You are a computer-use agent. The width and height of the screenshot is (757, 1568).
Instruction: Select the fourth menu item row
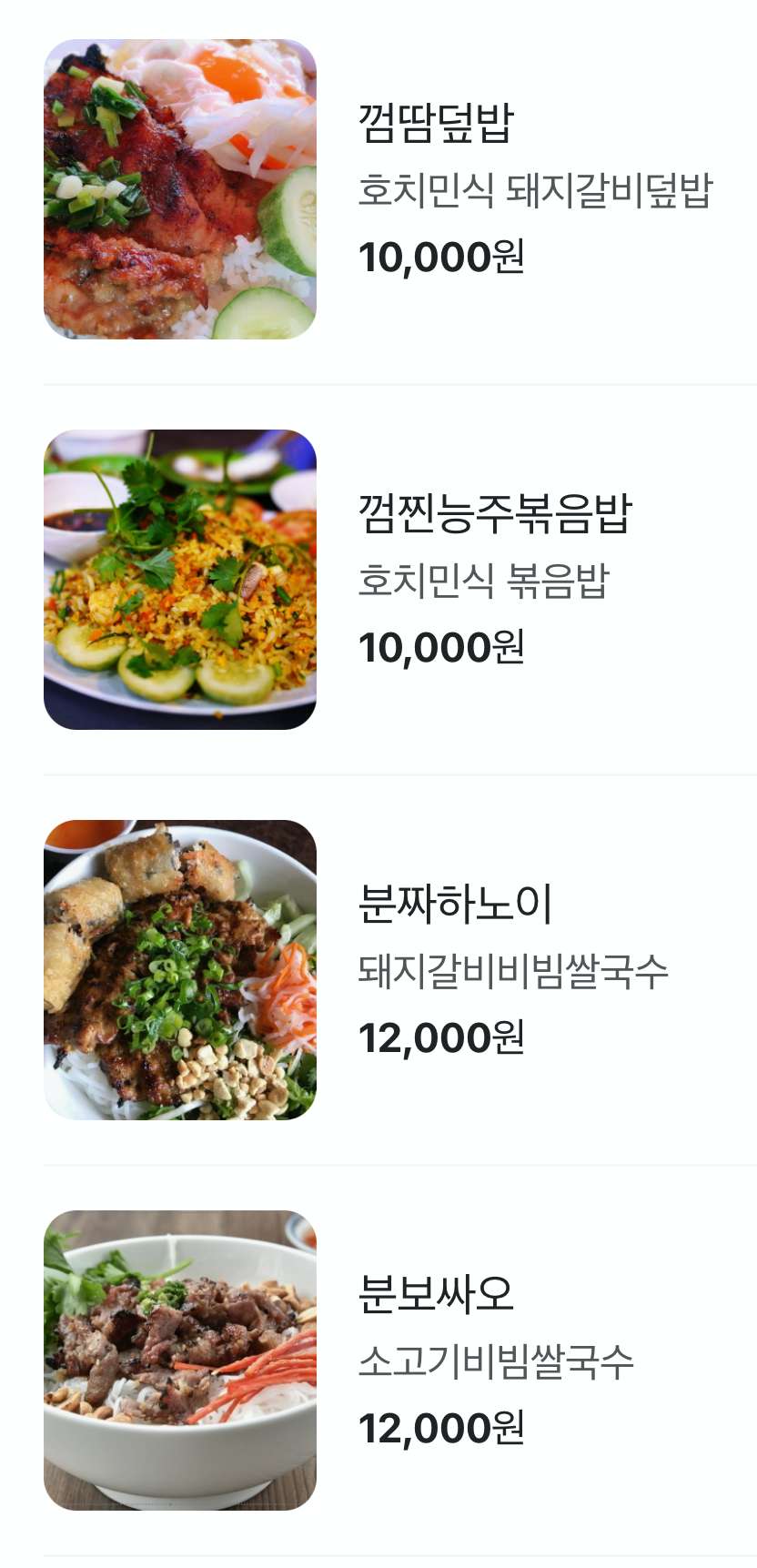tap(378, 1360)
